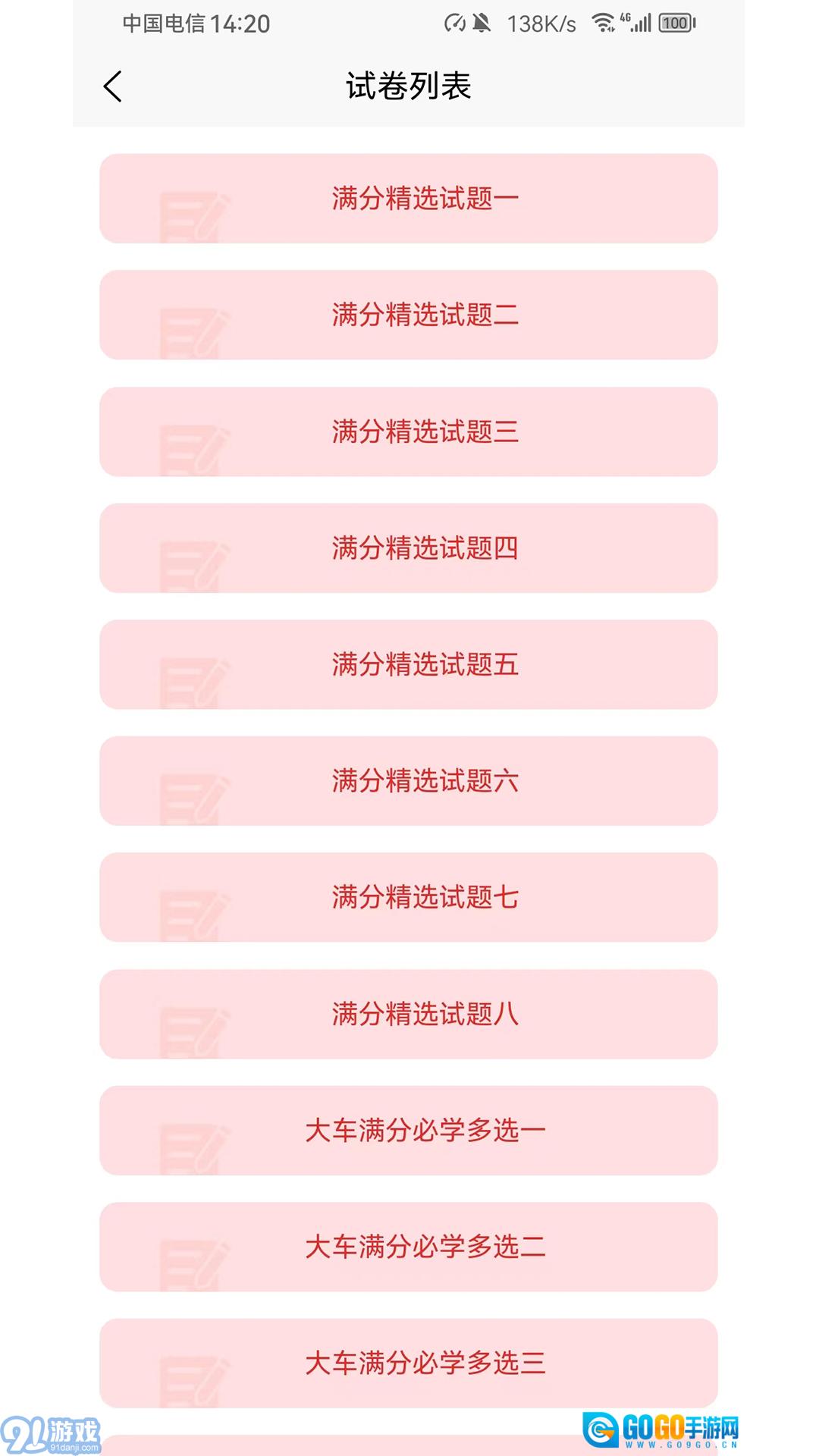
Task: Open 满分精选试题八
Action: 409,1014
